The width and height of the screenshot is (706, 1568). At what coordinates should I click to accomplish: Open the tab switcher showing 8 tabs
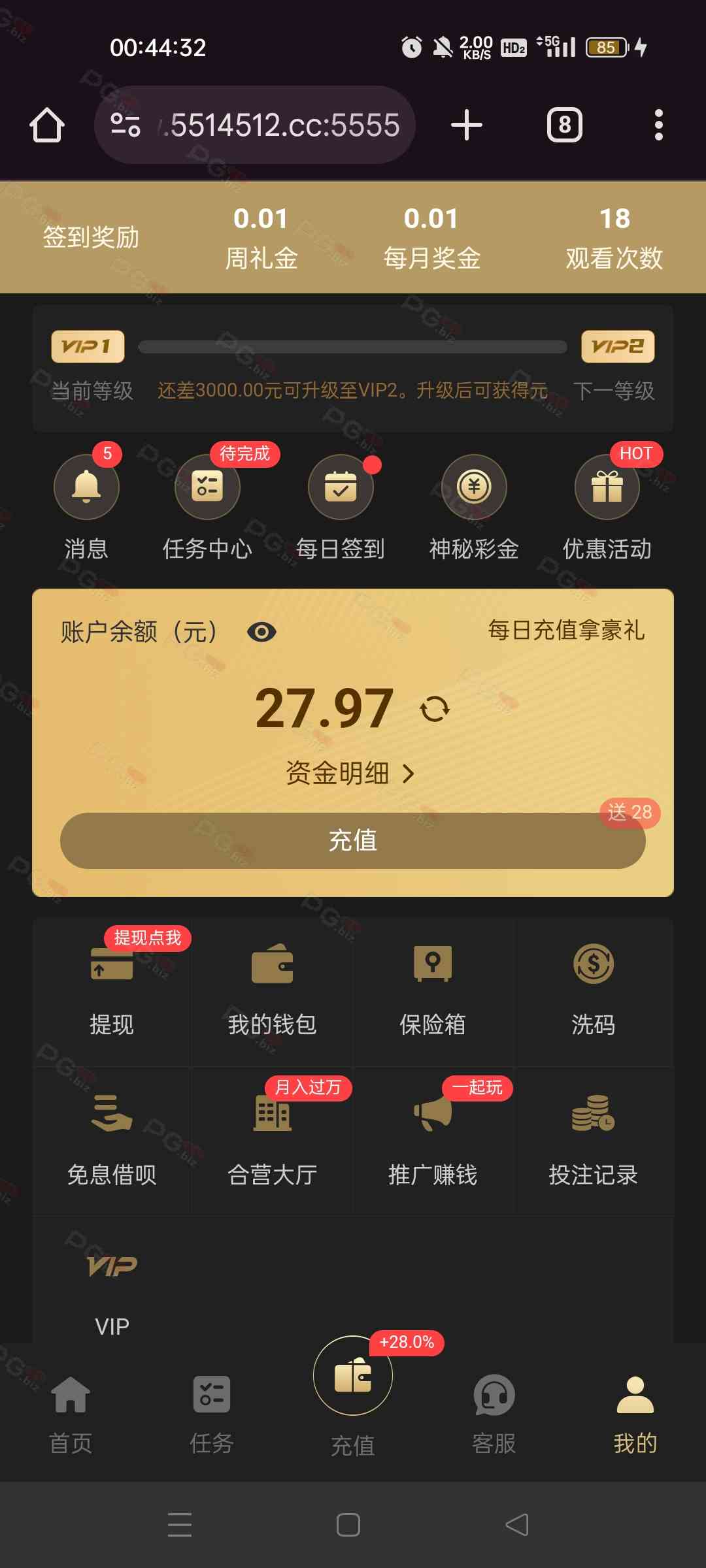564,125
